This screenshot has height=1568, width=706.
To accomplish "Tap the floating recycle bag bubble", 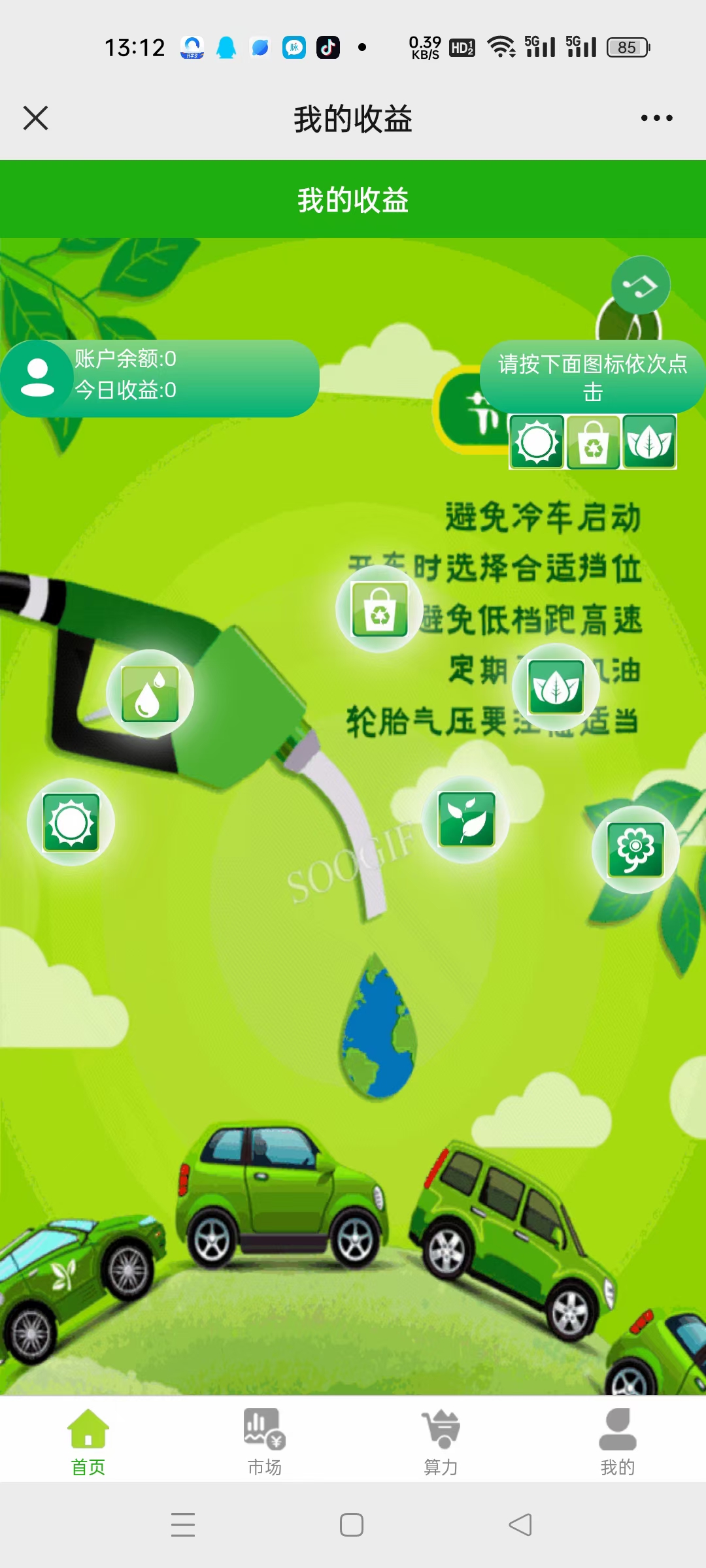I will click(x=379, y=608).
